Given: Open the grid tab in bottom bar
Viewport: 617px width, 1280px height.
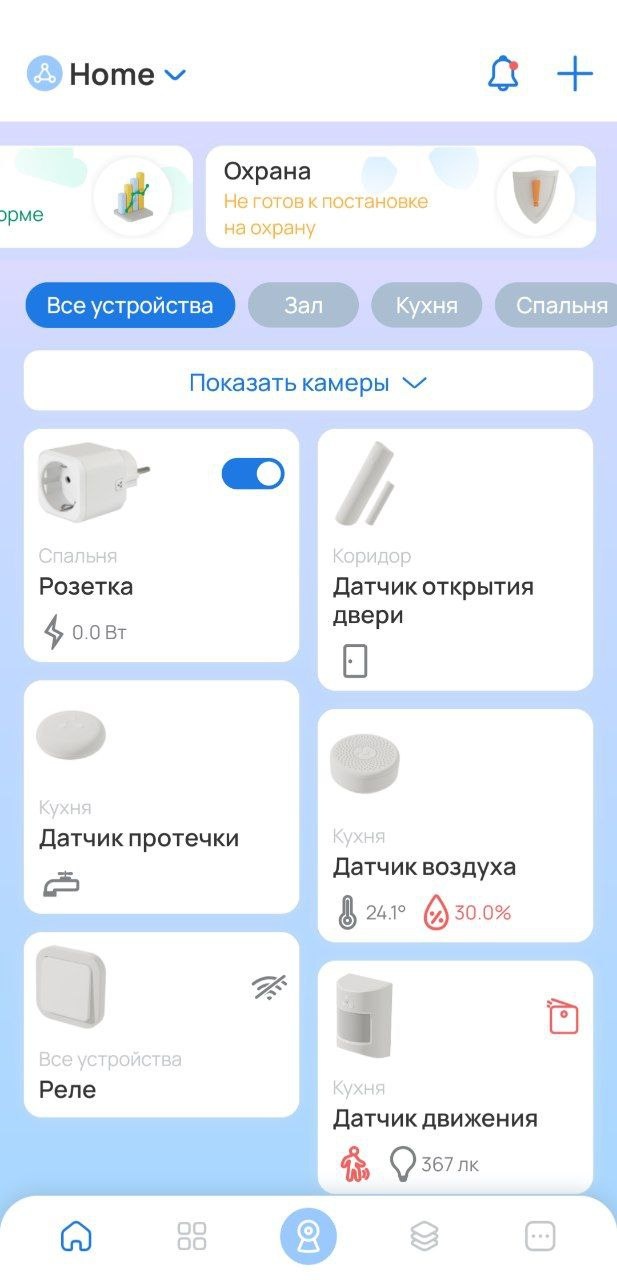Looking at the screenshot, I should pos(192,1236).
